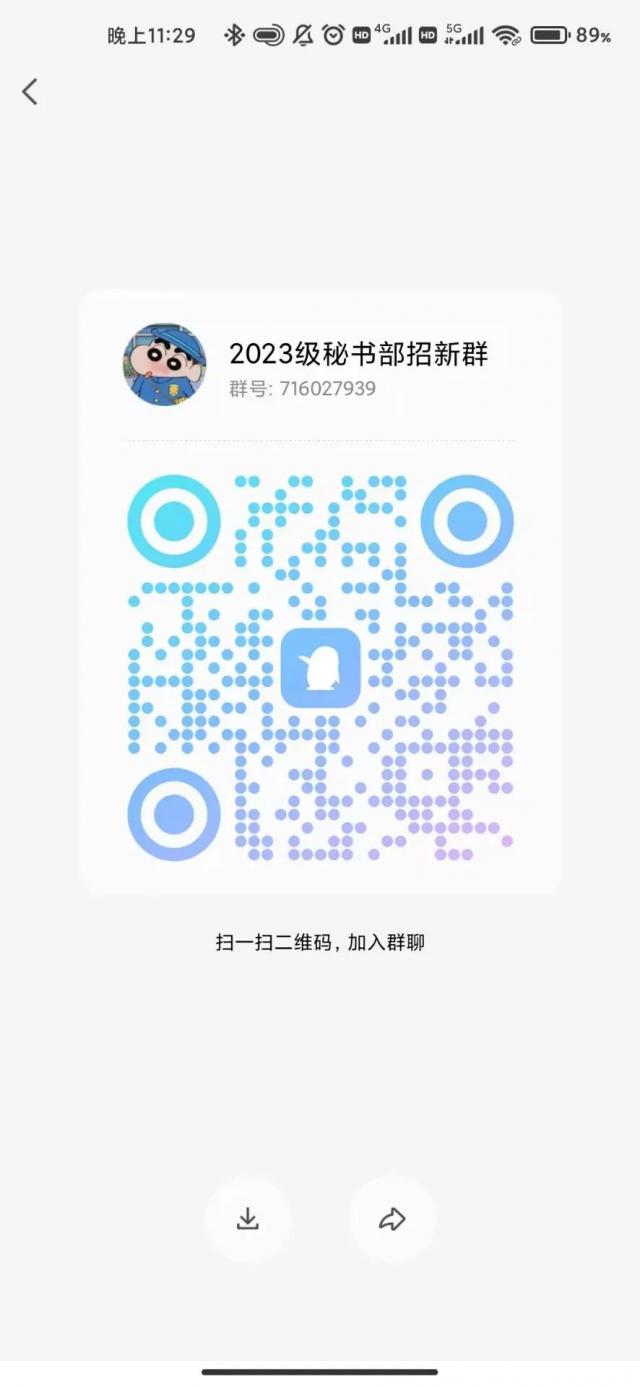Go back using the top-left arrow
640x1387 pixels.
pos(30,92)
